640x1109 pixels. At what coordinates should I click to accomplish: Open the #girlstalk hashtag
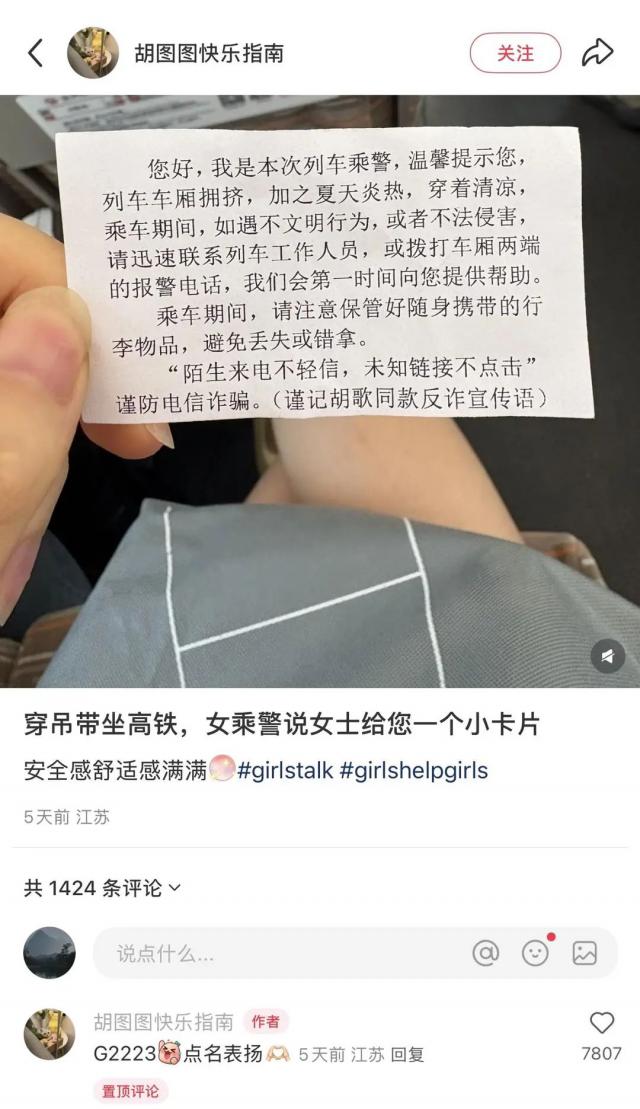tap(285, 771)
